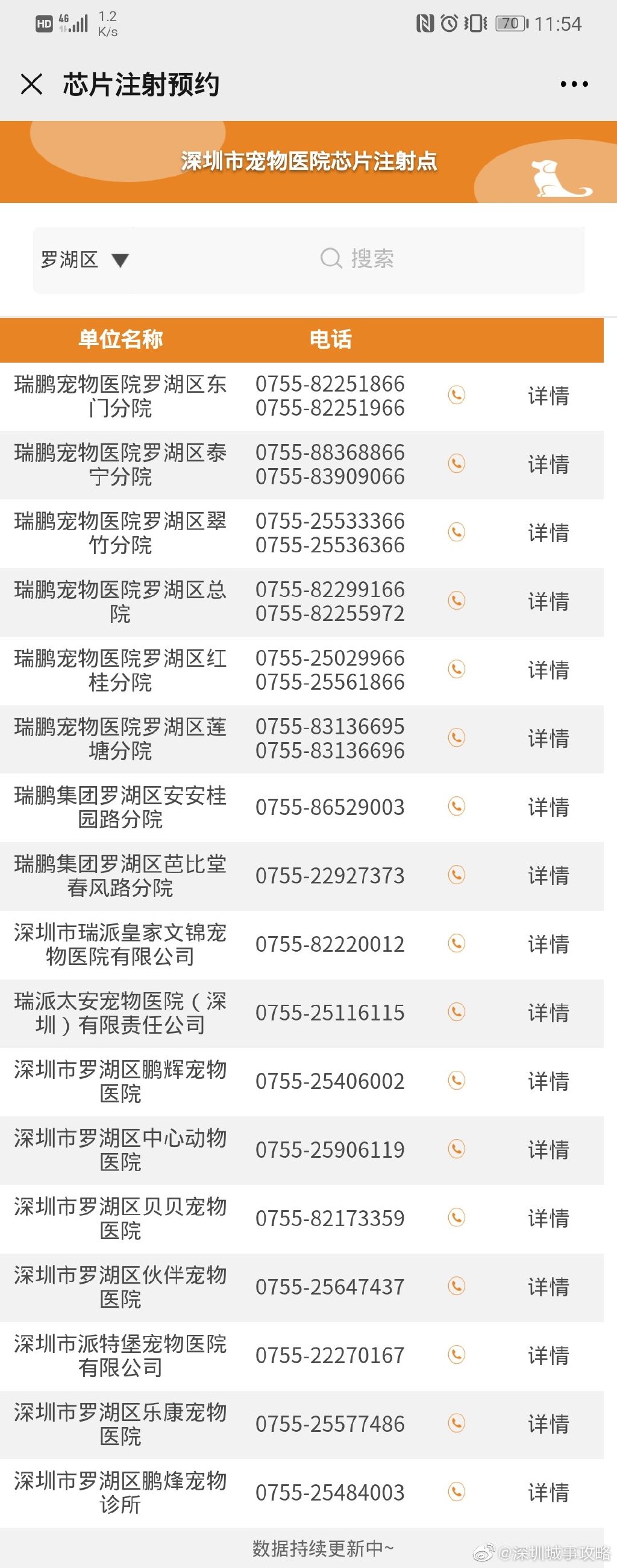
Task: Tap the phone icon beside 瑞鹏宠物医院罗湖区总院
Action: pyautogui.click(x=456, y=602)
